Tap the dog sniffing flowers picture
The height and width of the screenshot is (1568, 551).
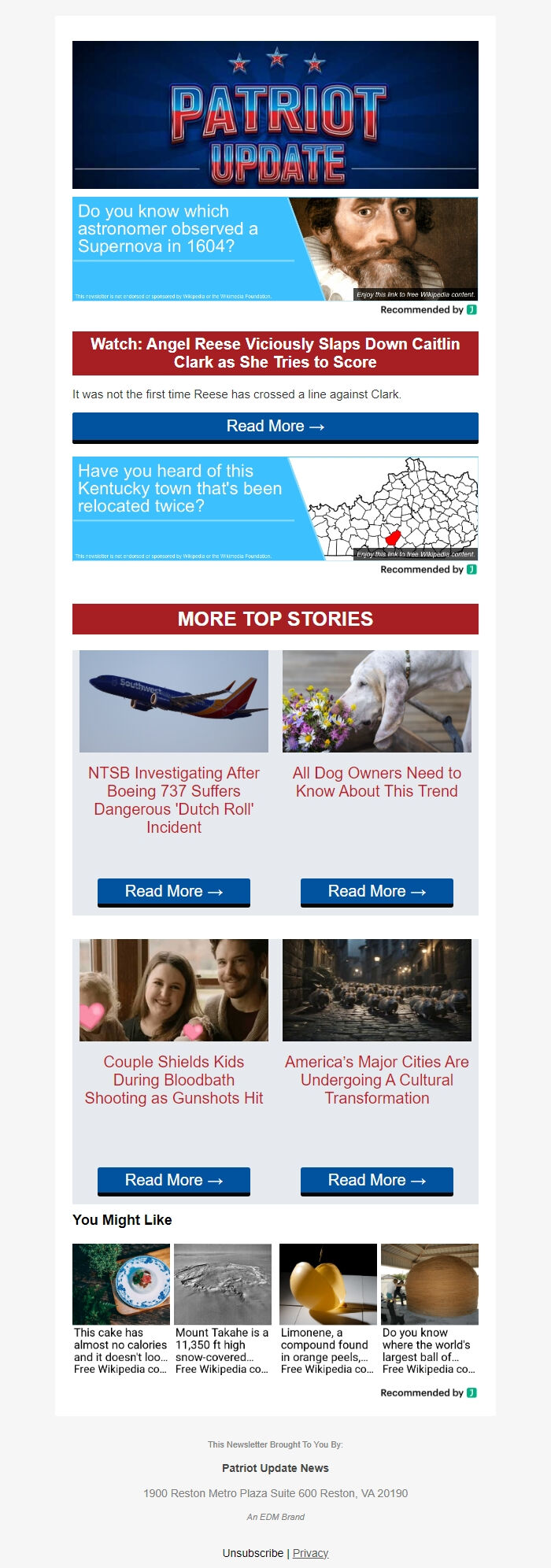[x=377, y=701]
